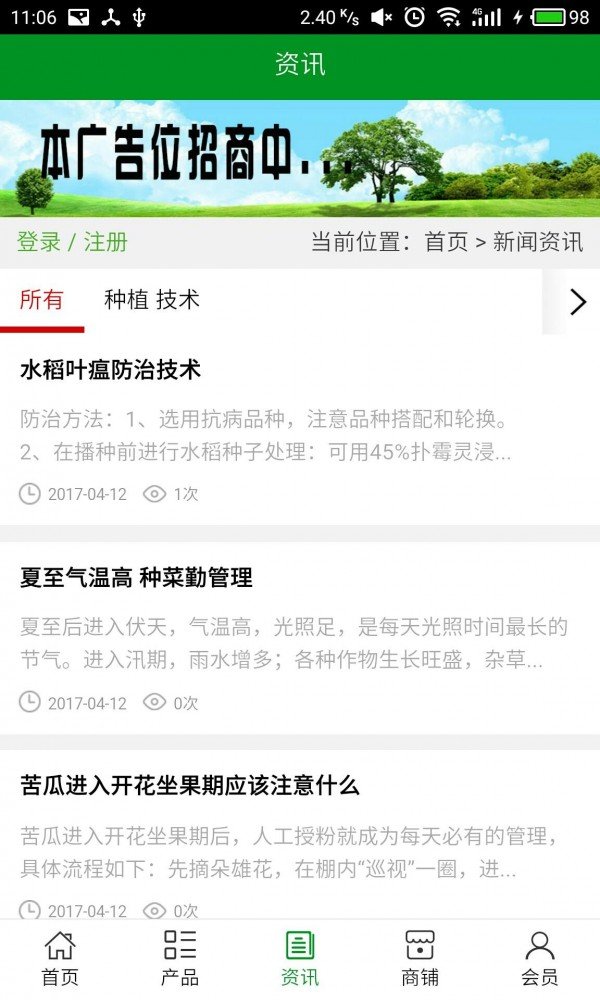Open the 注册 registration link
Image resolution: width=600 pixels, height=1000 pixels.
105,242
